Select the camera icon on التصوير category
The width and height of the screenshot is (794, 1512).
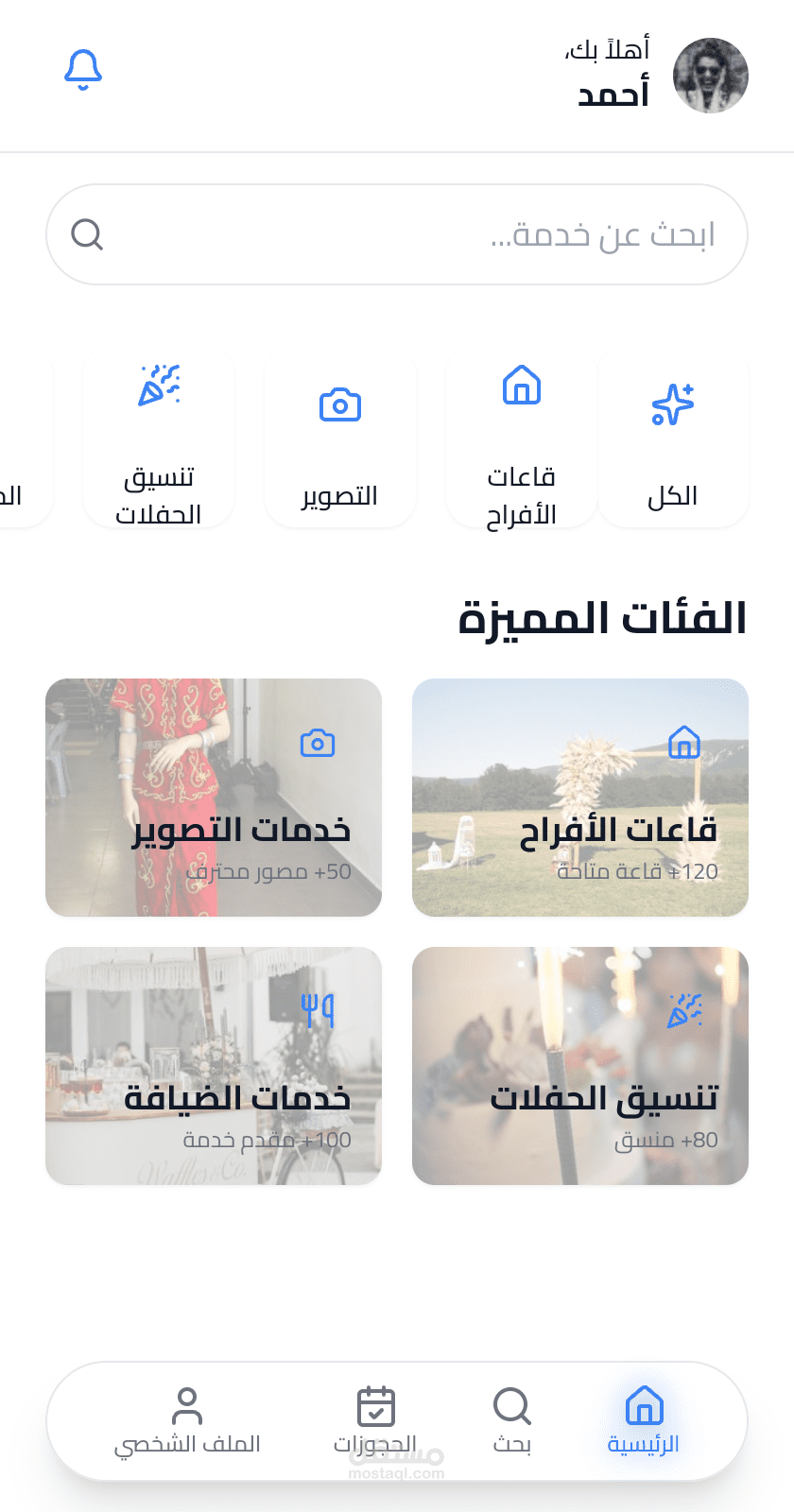click(x=339, y=404)
